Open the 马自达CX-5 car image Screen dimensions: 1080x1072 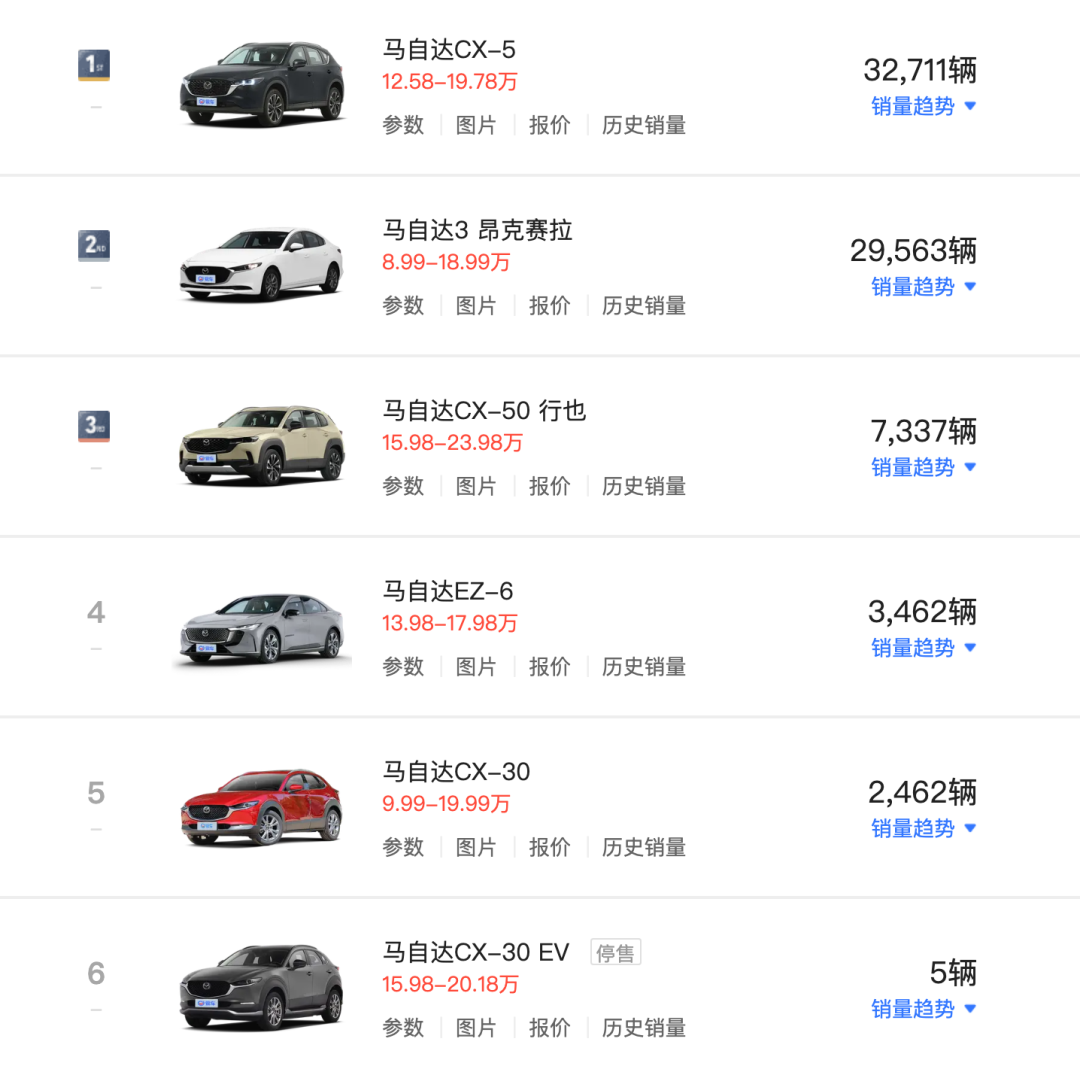(262, 84)
